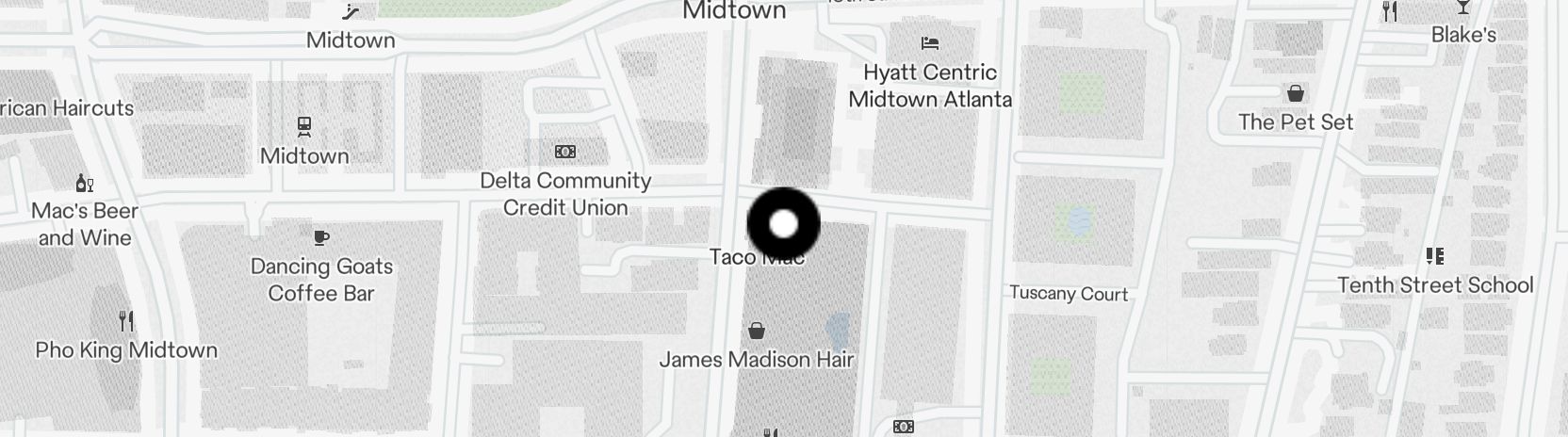This screenshot has width=1568, height=437.
Task: Tap the Midtown train station marker
Action: coord(304,126)
